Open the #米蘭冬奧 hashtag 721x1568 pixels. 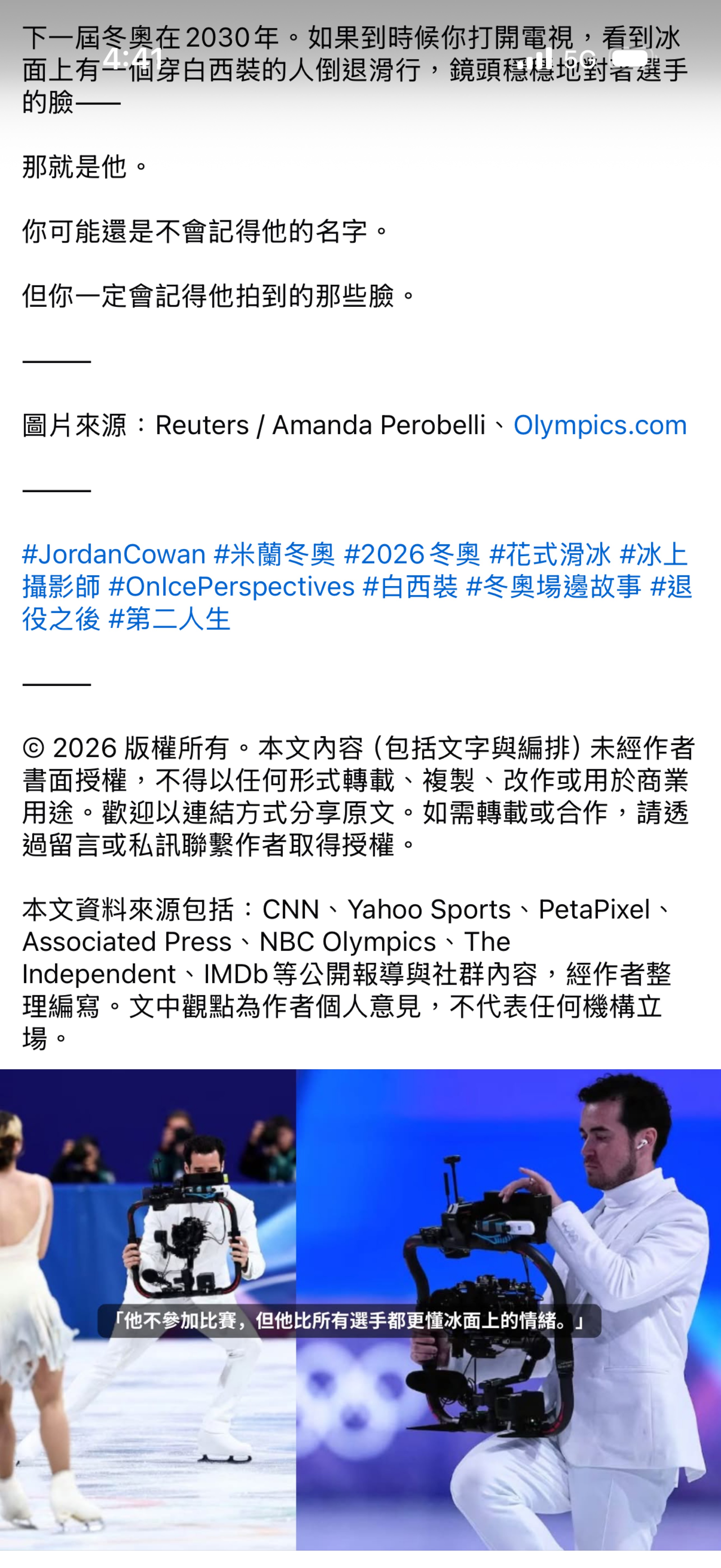click(274, 555)
